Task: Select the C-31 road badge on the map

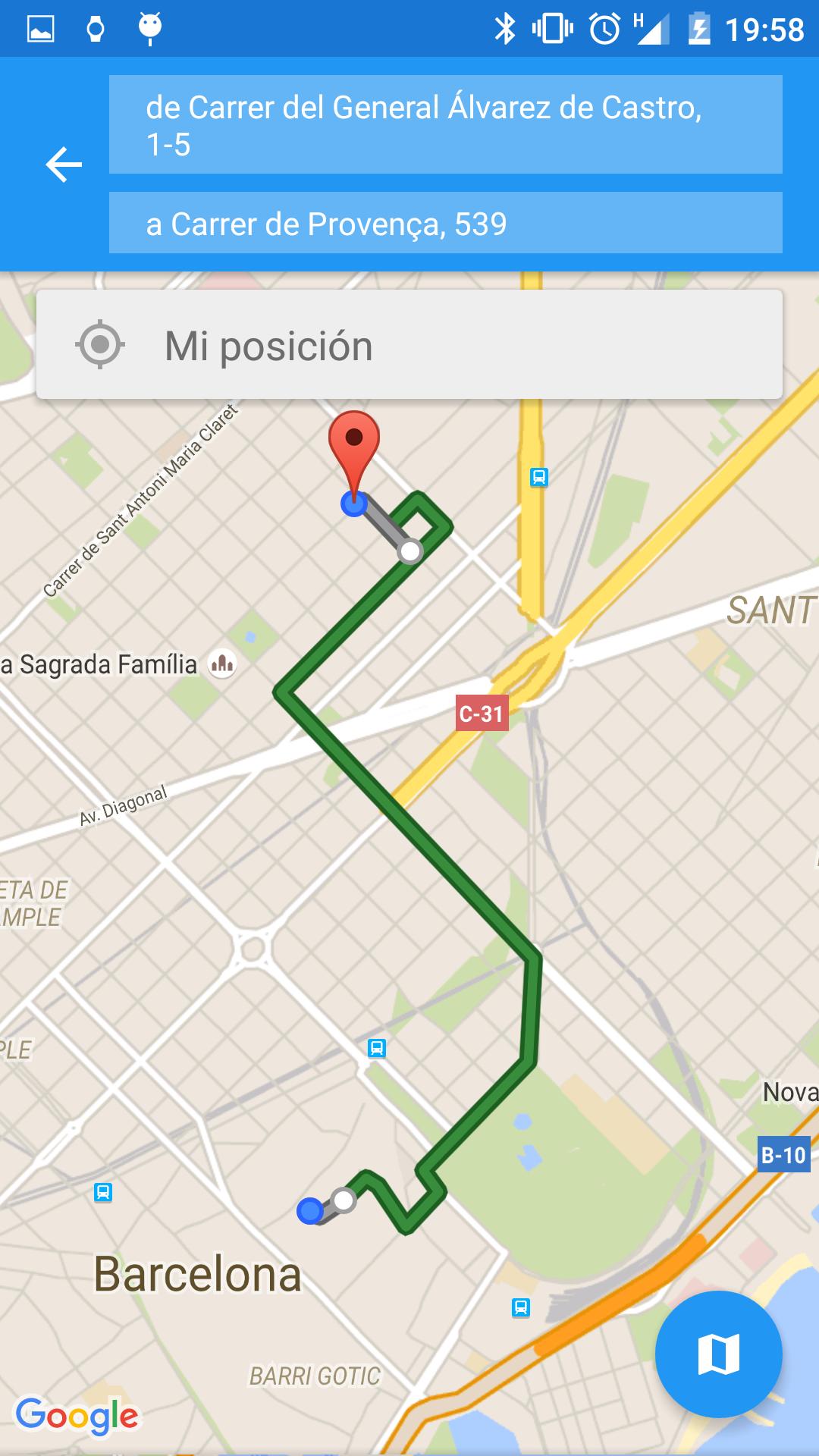Action: (x=483, y=711)
